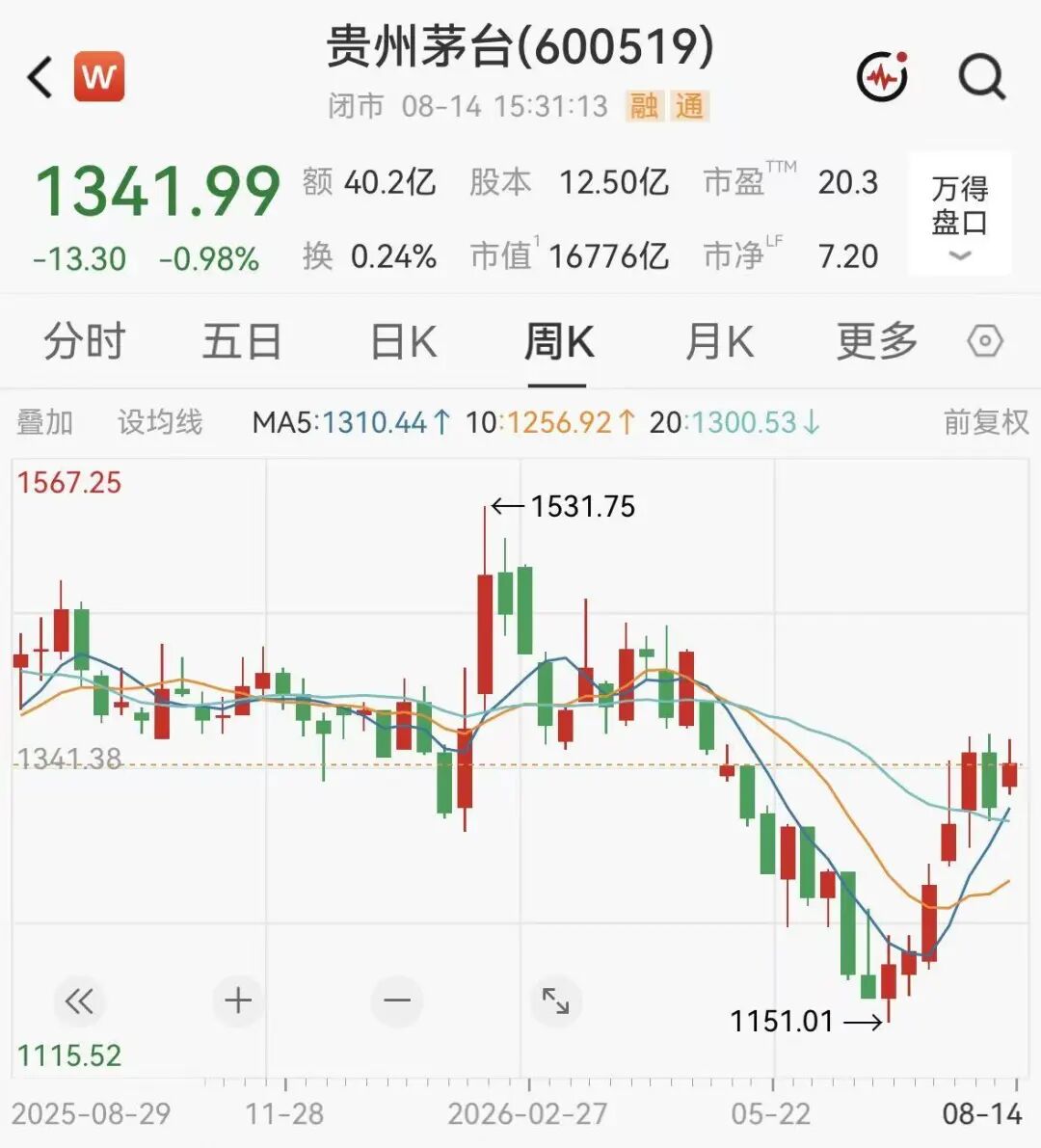Open 设均线 moving average settings
This screenshot has height=1148, width=1041.
[160, 422]
